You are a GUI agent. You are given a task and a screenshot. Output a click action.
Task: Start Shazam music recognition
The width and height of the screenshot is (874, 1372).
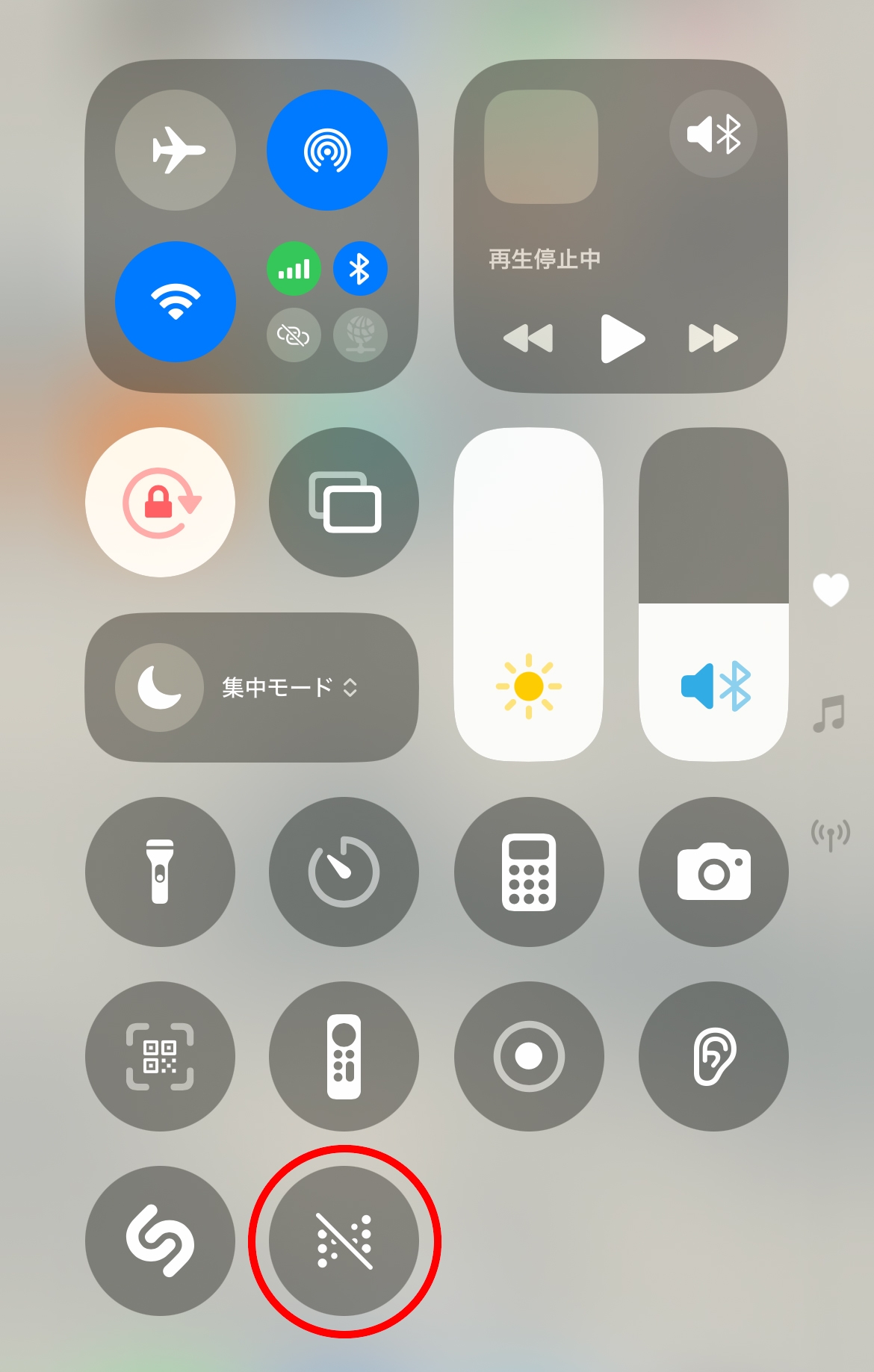click(x=160, y=1241)
